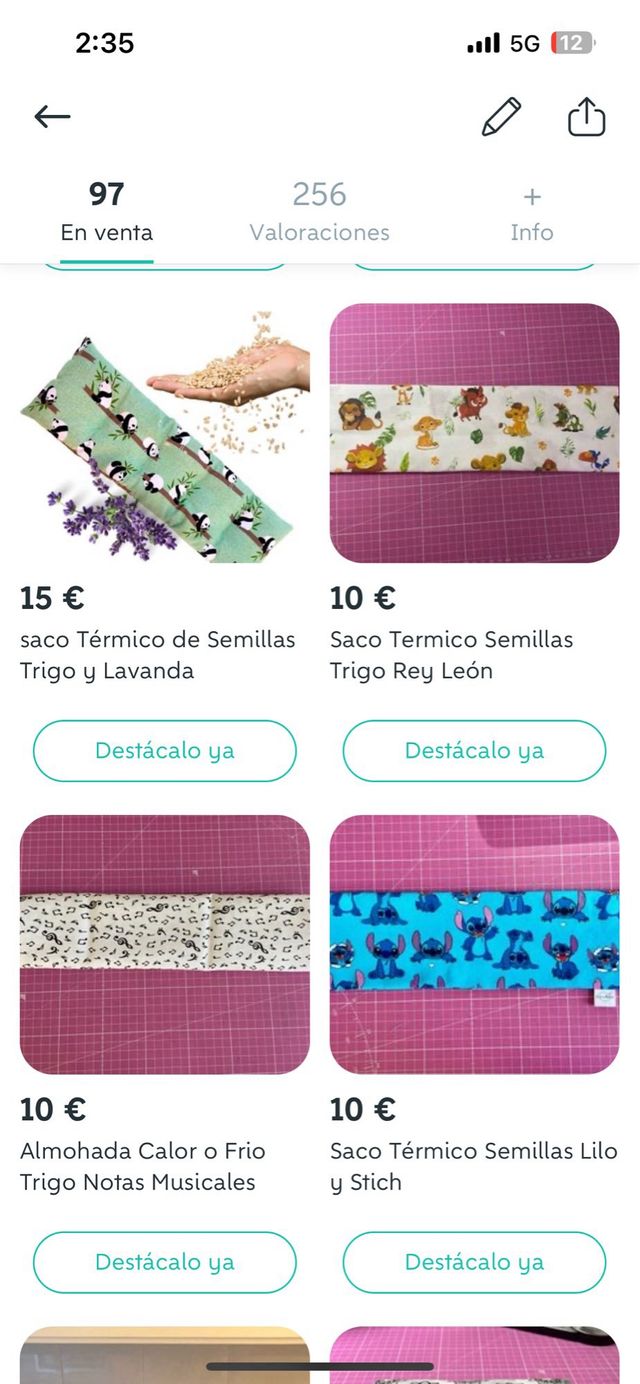The width and height of the screenshot is (640, 1384).
Task: Open the Trigo y Lavanda saco listing
Action: tap(165, 433)
